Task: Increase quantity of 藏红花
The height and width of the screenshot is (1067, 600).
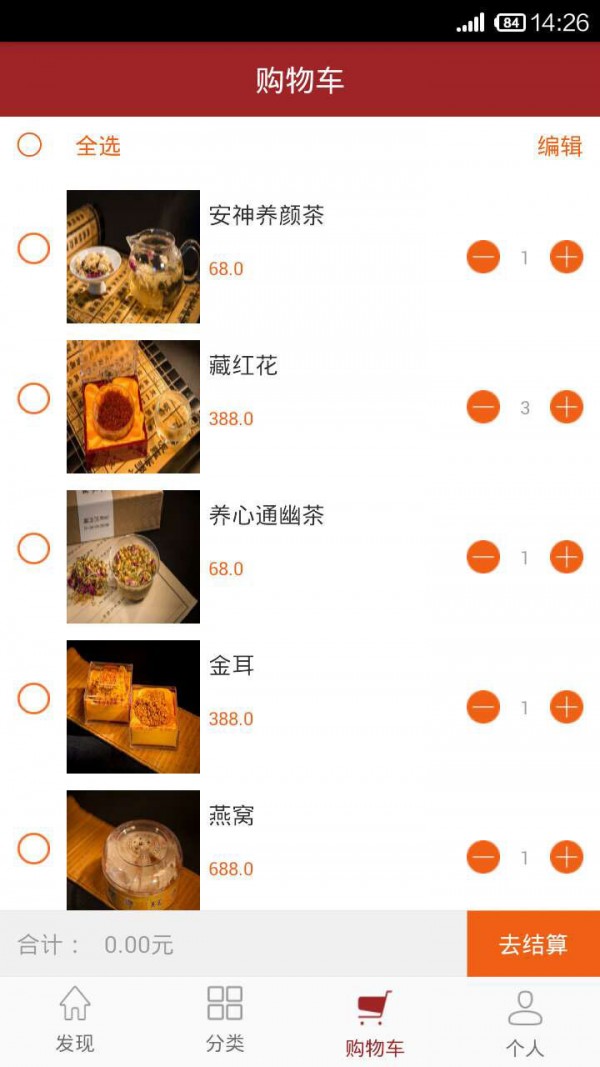Action: coord(566,407)
